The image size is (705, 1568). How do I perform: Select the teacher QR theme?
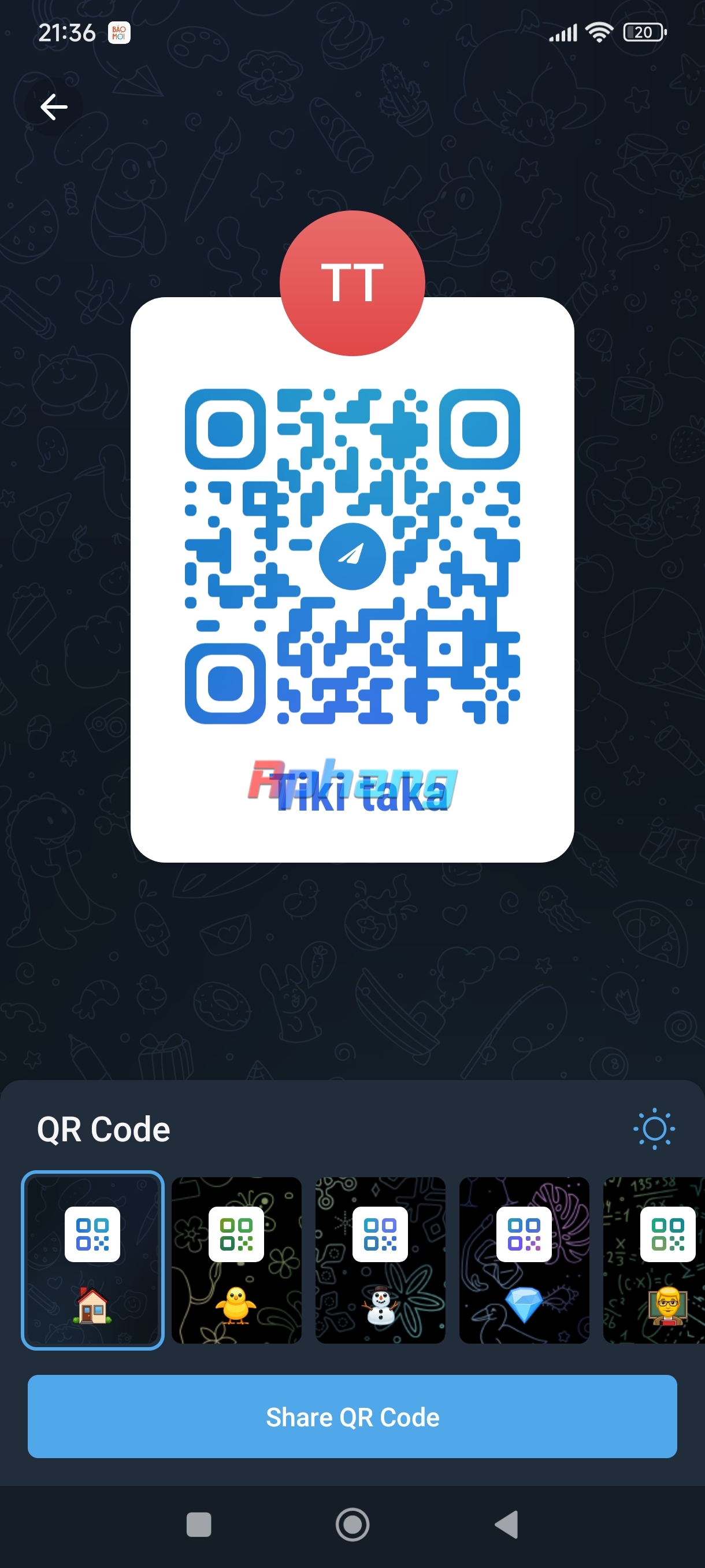point(655,1260)
